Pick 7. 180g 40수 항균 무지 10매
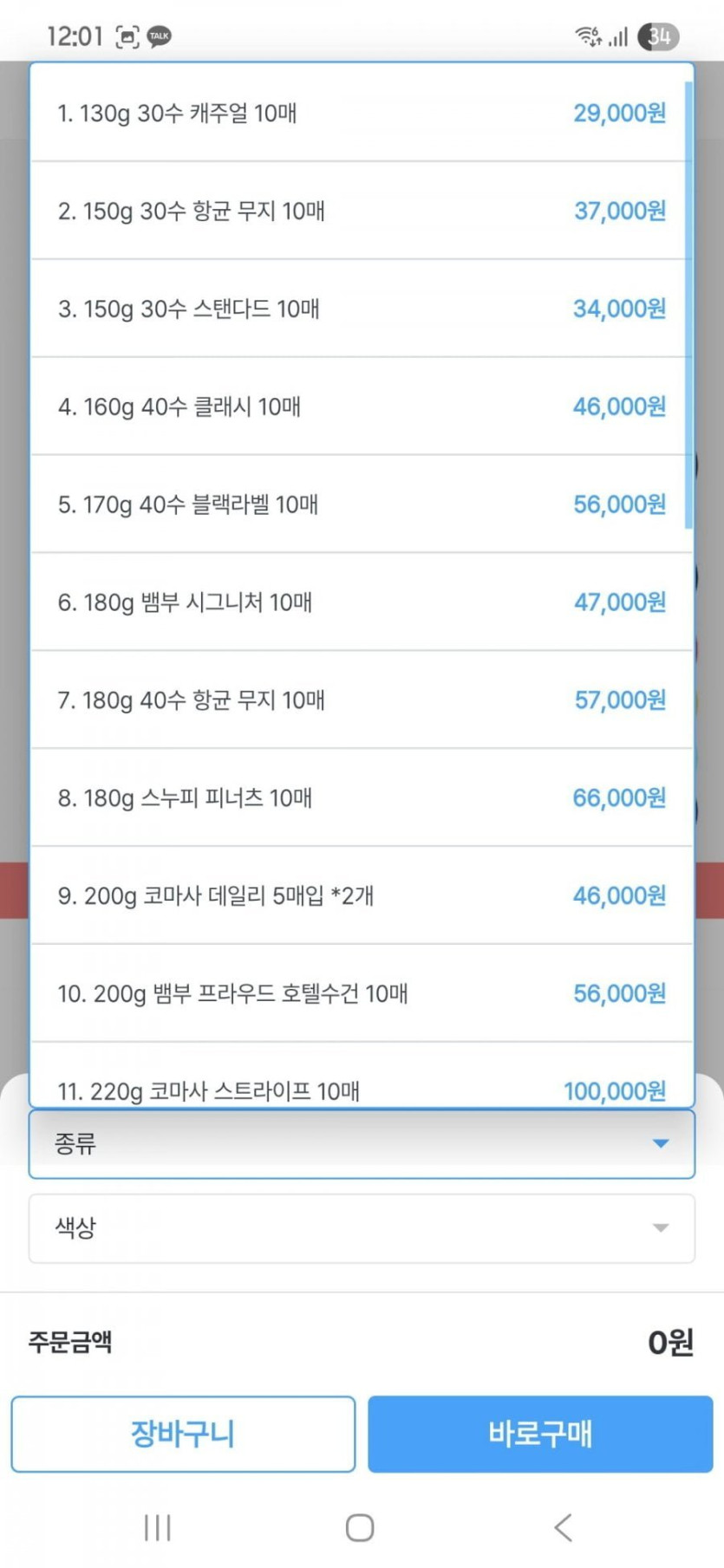Image resolution: width=724 pixels, height=1568 pixels. click(362, 700)
